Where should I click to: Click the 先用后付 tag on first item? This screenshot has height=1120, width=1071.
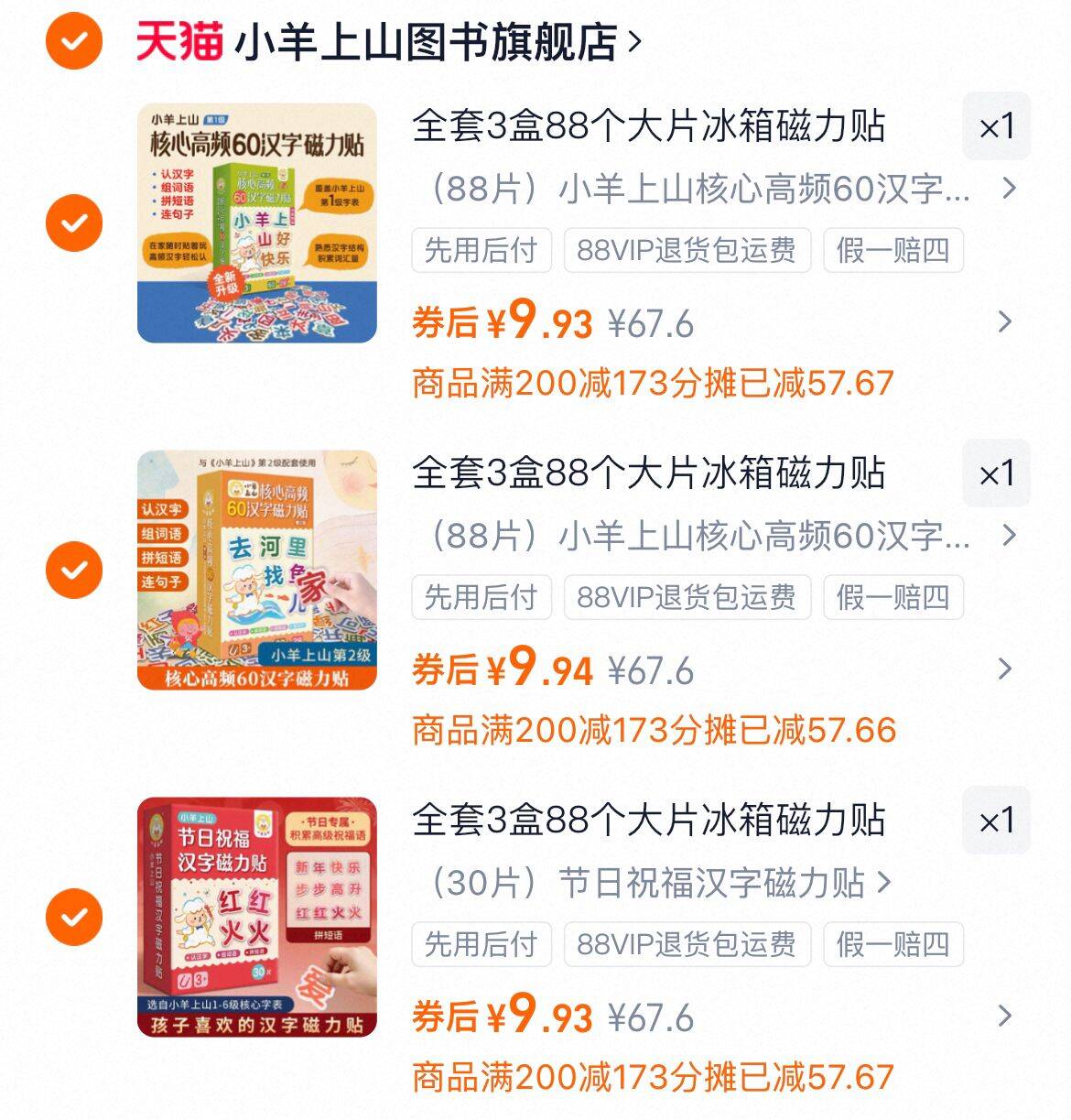(x=482, y=250)
